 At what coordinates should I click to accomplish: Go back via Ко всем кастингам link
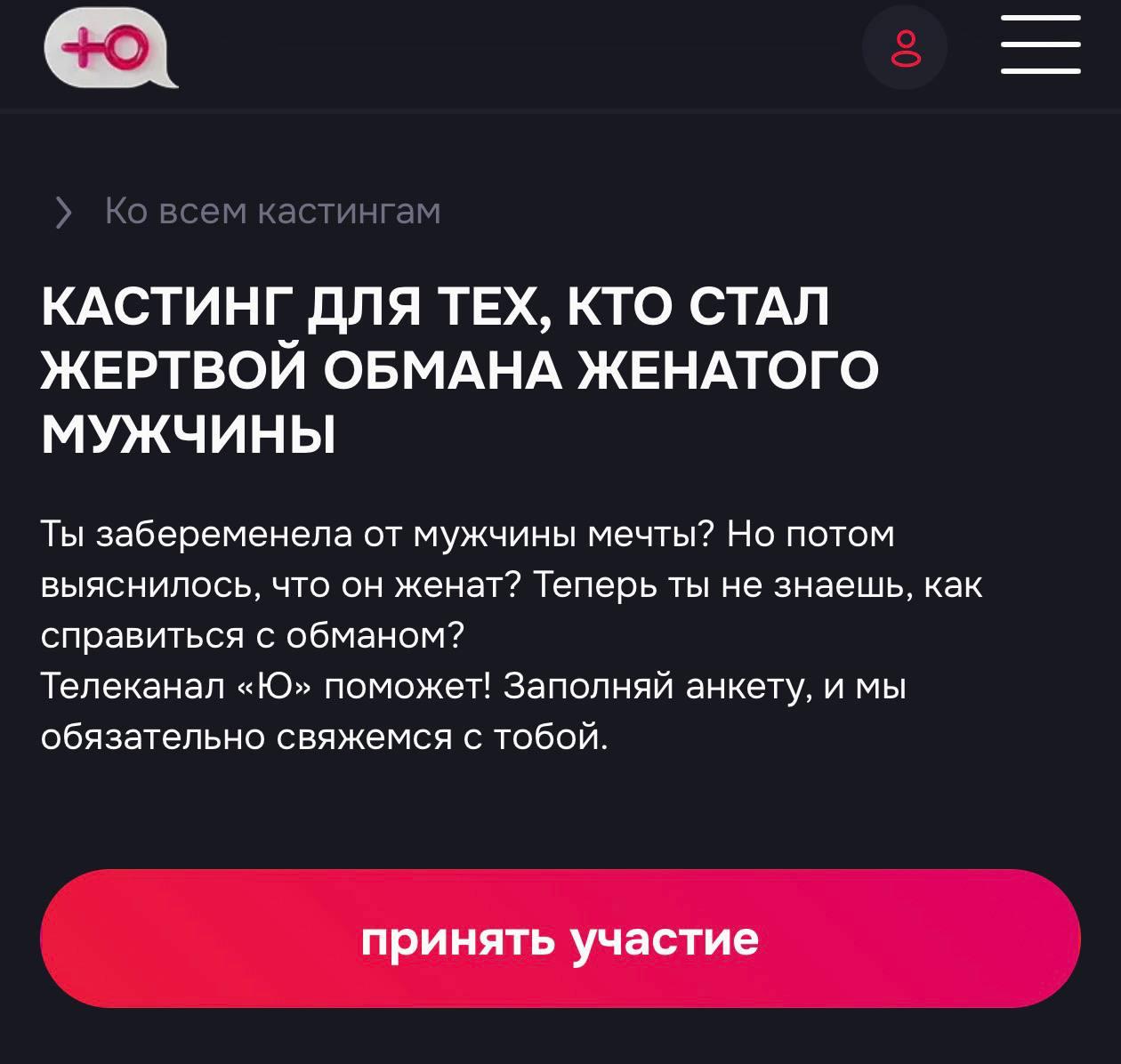[x=271, y=212]
